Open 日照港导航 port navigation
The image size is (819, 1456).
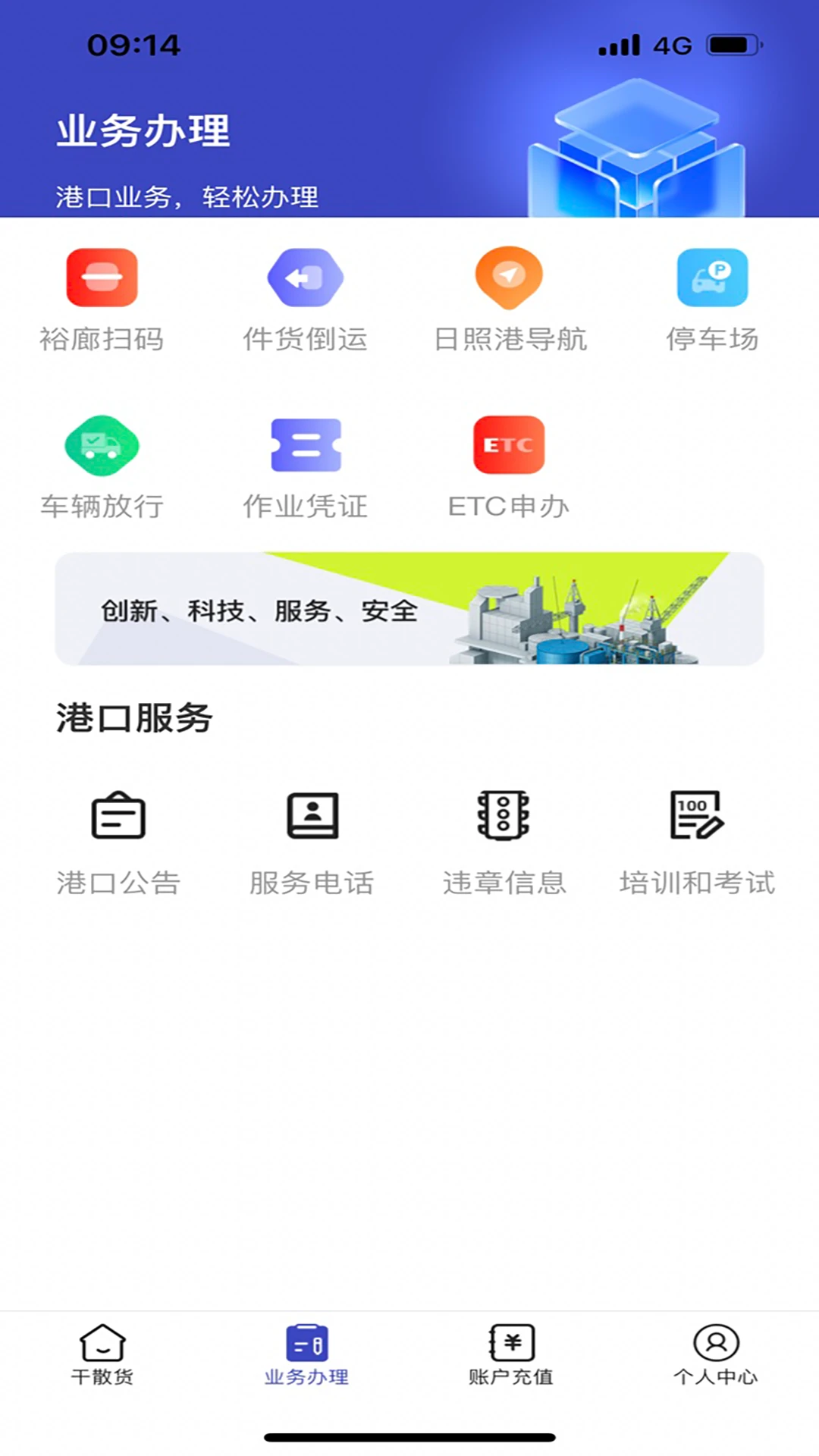click(x=508, y=277)
